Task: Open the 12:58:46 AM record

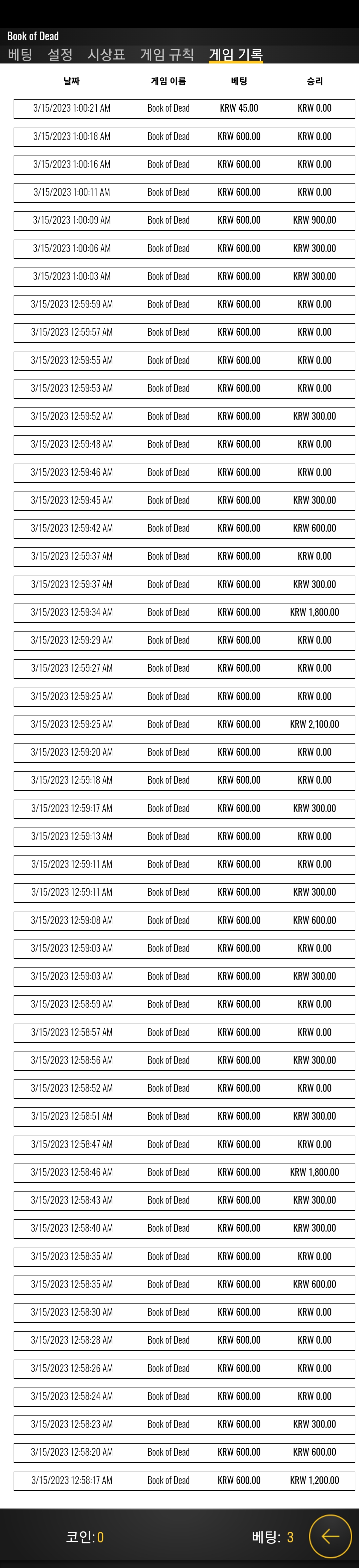Action: [x=184, y=1173]
